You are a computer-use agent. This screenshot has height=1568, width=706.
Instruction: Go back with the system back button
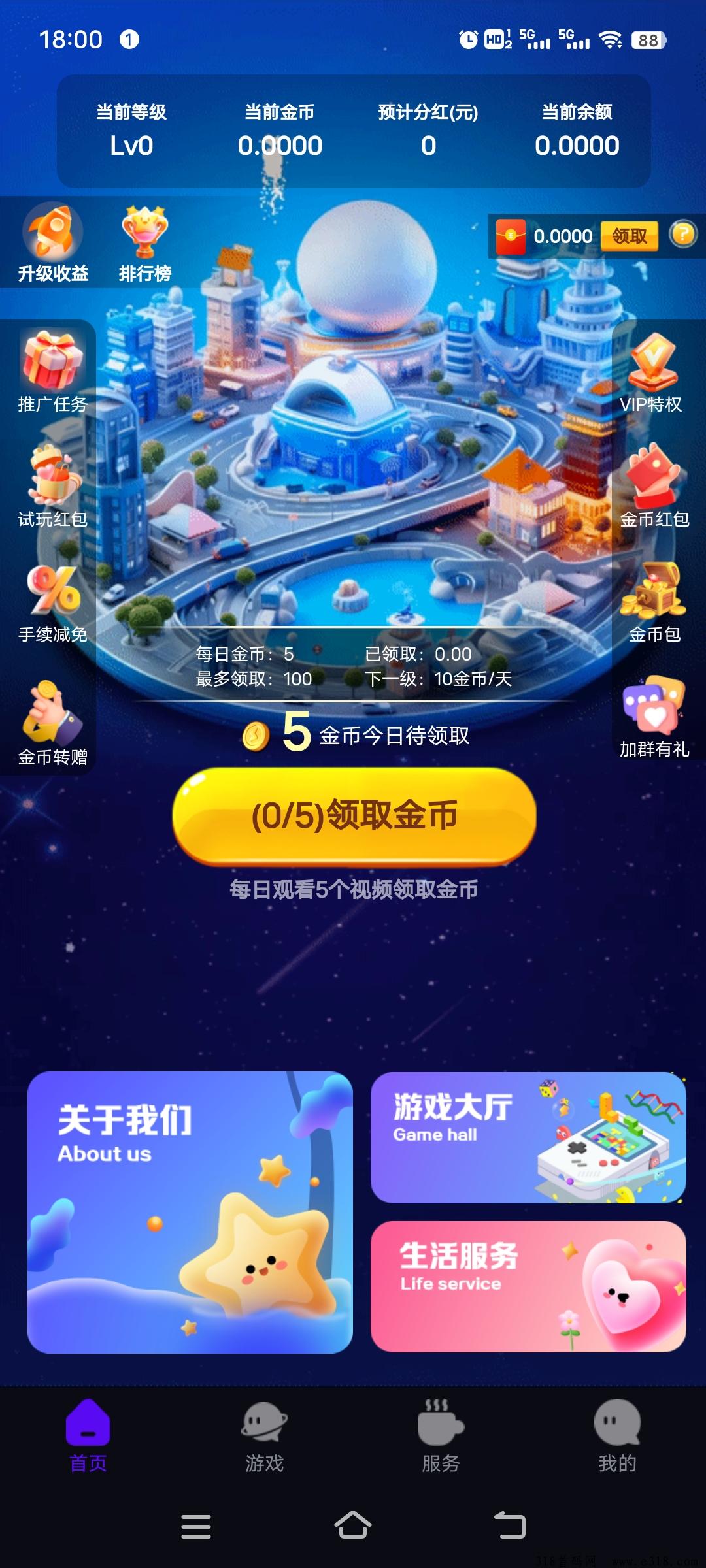(x=510, y=1526)
